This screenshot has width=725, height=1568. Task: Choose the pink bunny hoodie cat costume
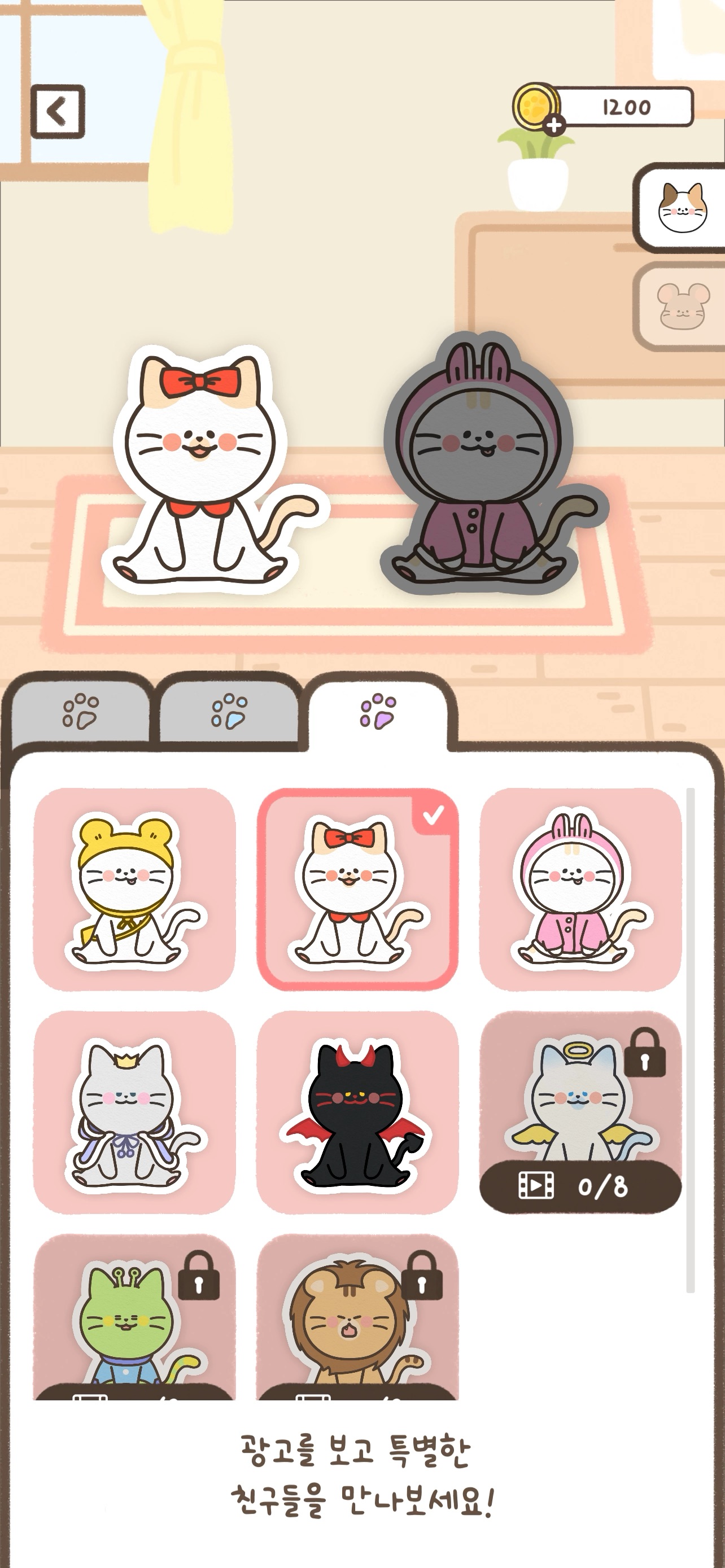pos(580,890)
